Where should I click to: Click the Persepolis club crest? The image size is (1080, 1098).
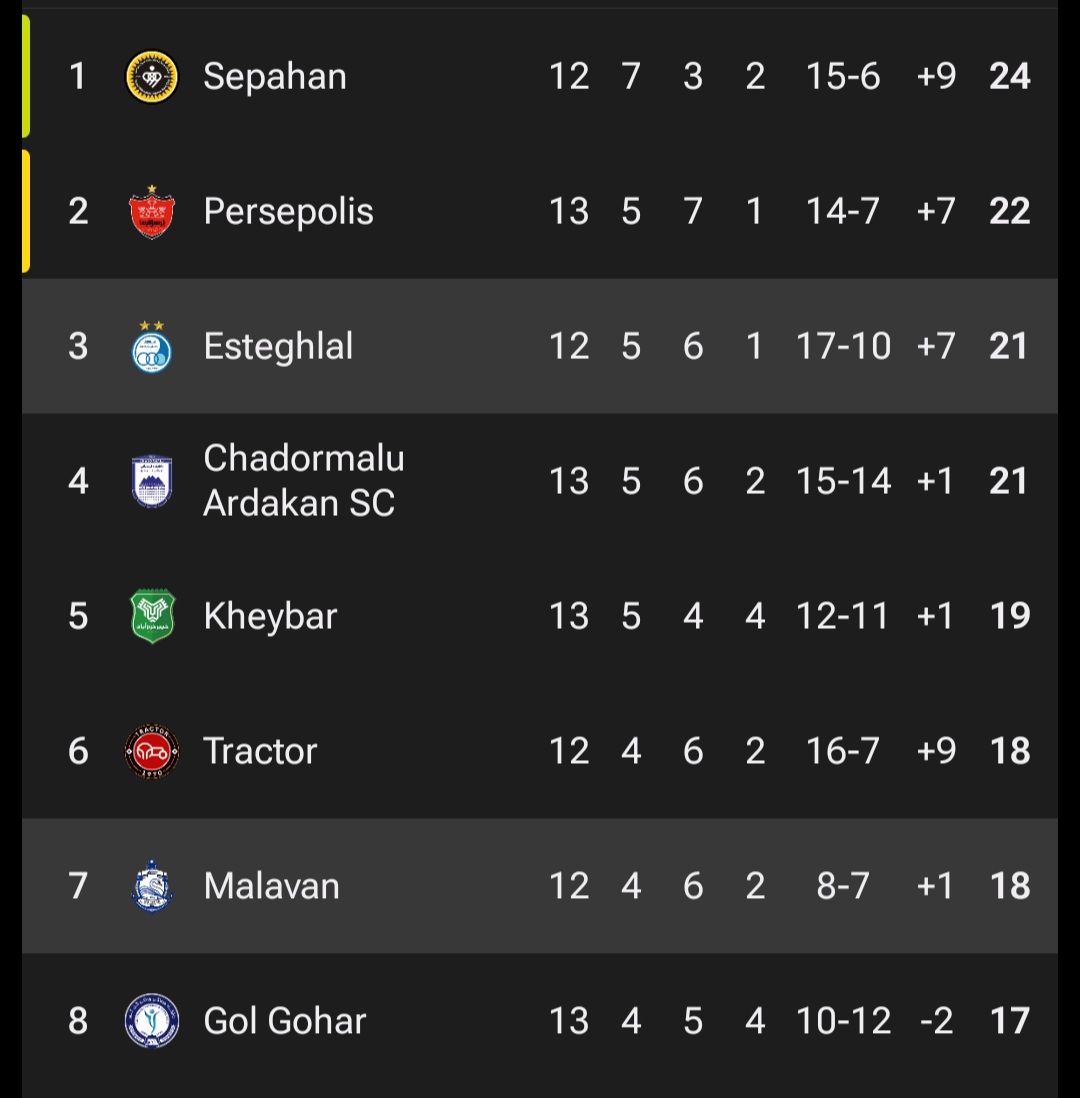(x=152, y=210)
